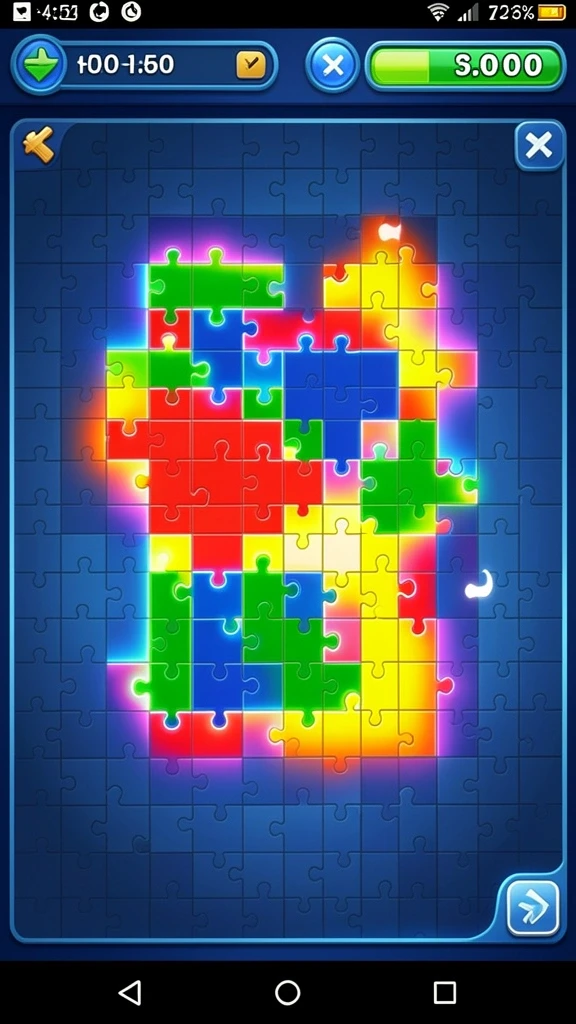Image resolution: width=576 pixels, height=1024 pixels.
Task: Go to the home screen
Action: point(287,992)
